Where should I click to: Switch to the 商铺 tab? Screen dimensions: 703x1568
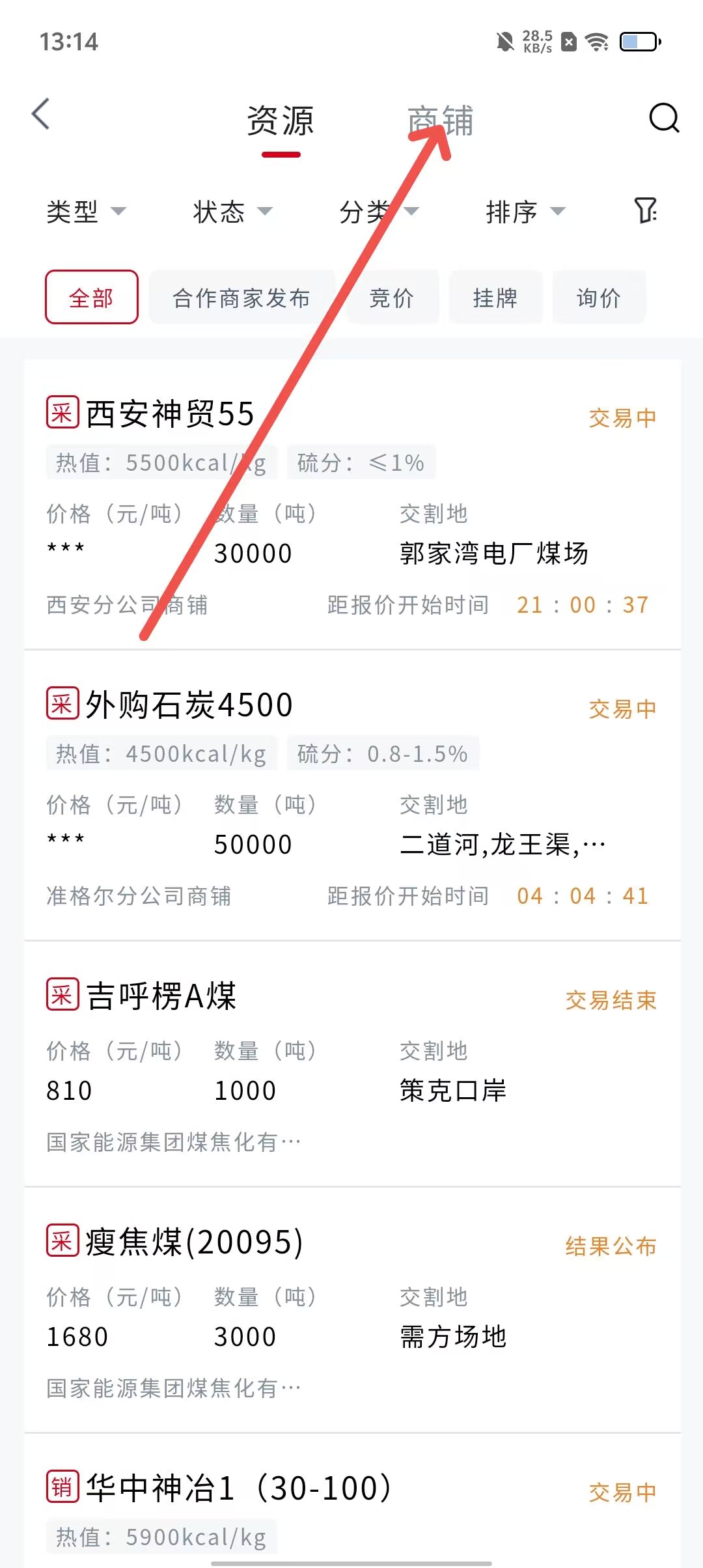pyautogui.click(x=441, y=121)
